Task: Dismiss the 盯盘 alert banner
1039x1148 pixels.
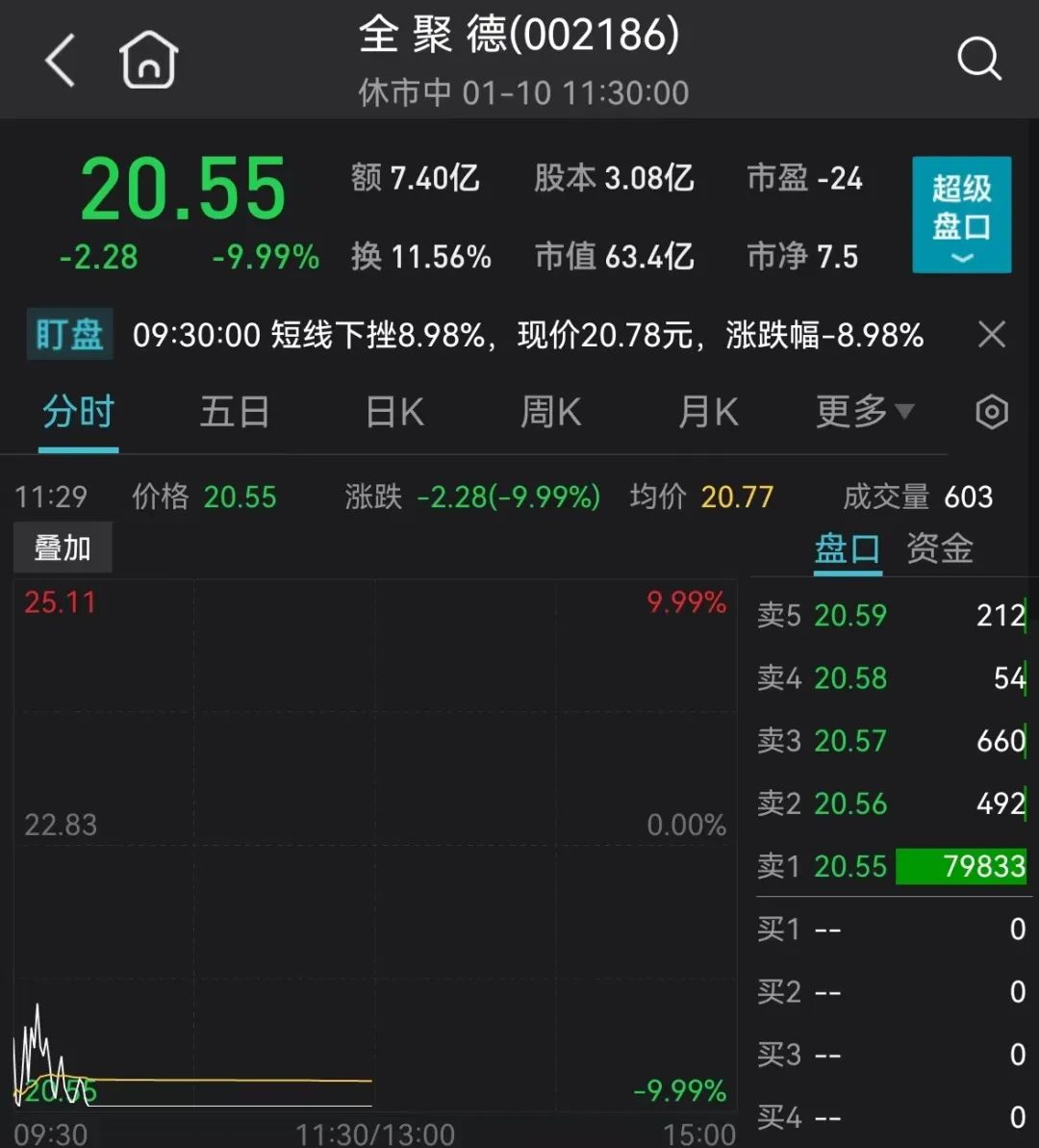Action: click(991, 335)
